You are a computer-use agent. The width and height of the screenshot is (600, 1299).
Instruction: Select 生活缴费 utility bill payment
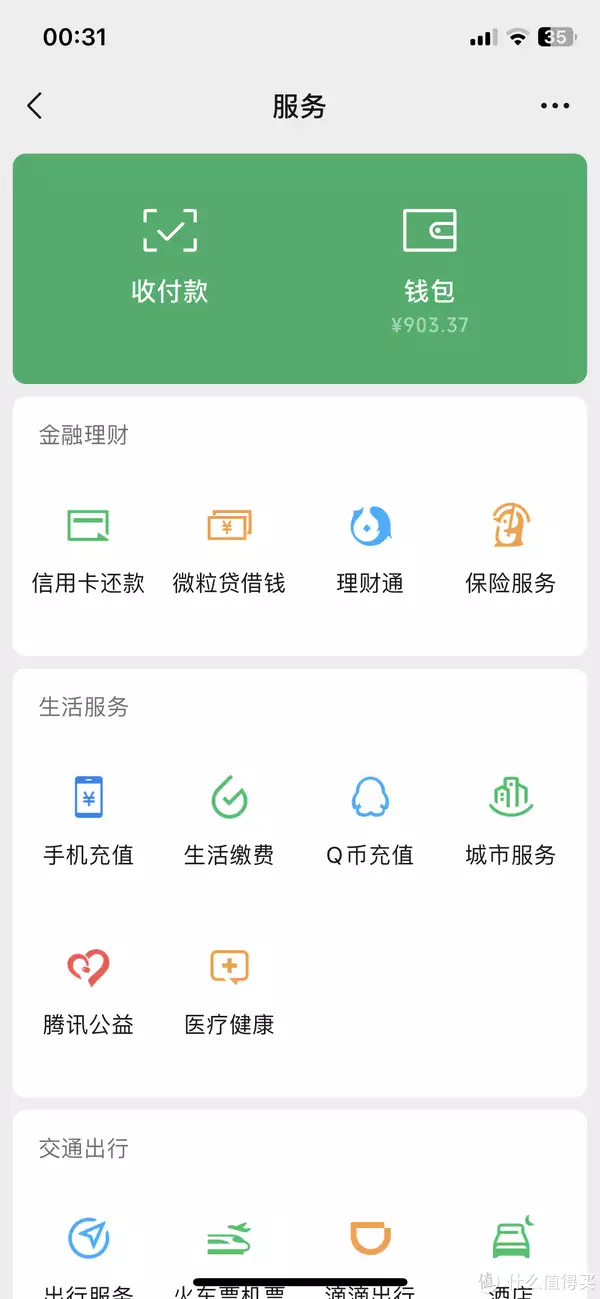point(229,821)
